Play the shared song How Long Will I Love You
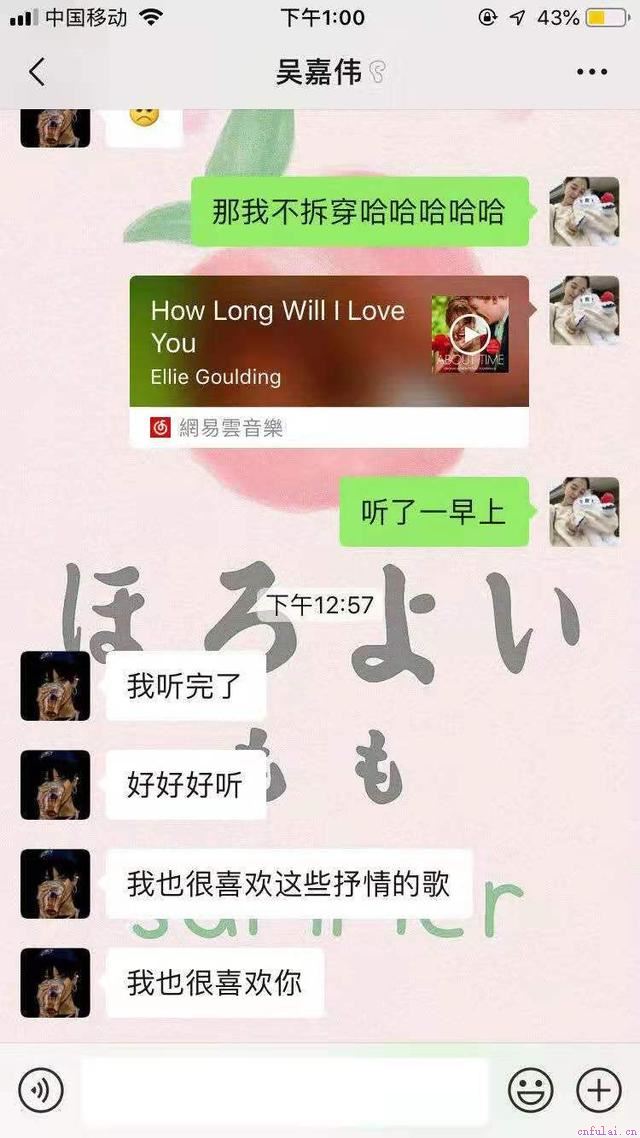Image resolution: width=640 pixels, height=1138 pixels. pyautogui.click(x=469, y=333)
